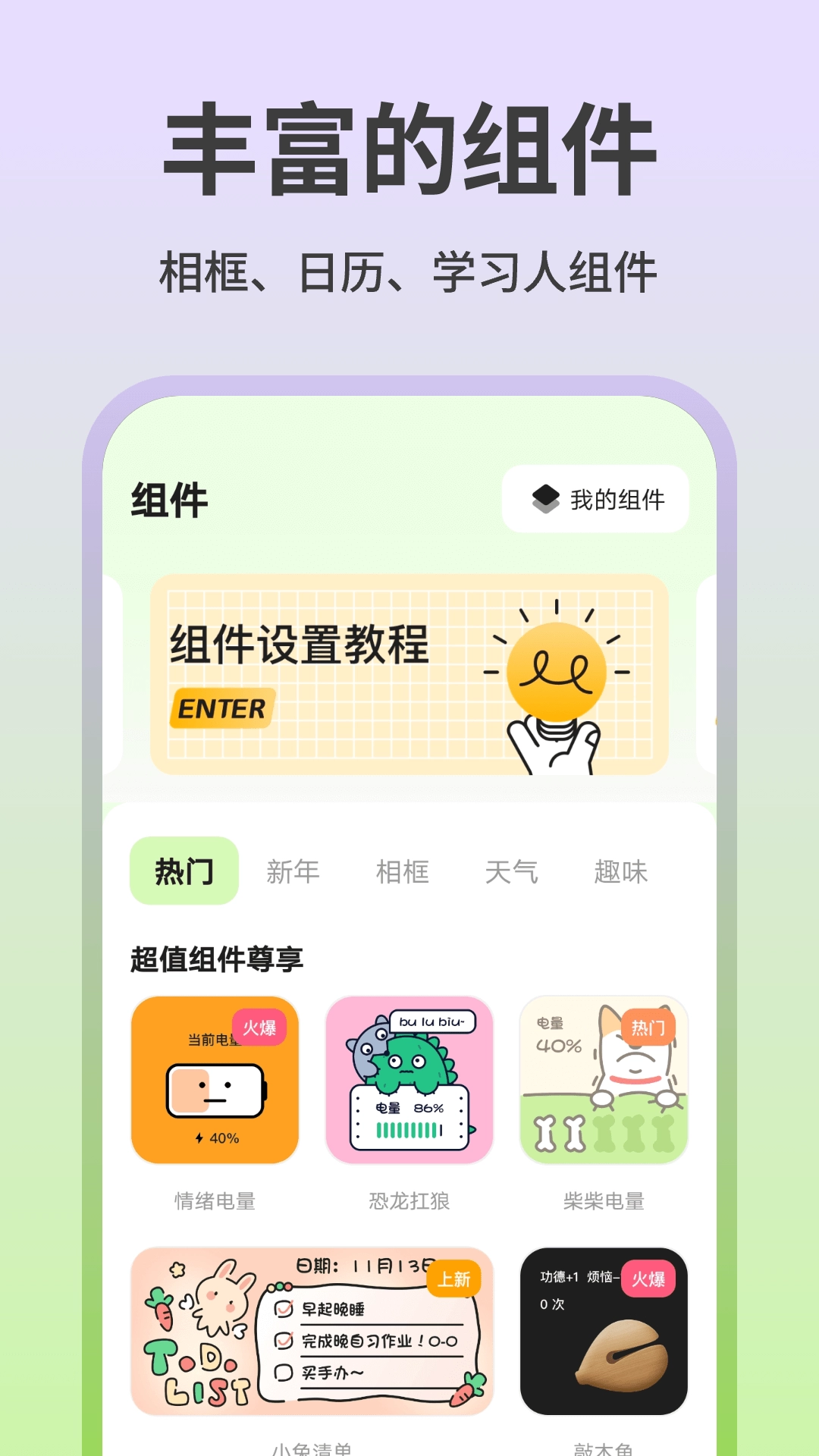Switch to the 趣味 category tab
The image size is (819, 1456).
pyautogui.click(x=620, y=871)
